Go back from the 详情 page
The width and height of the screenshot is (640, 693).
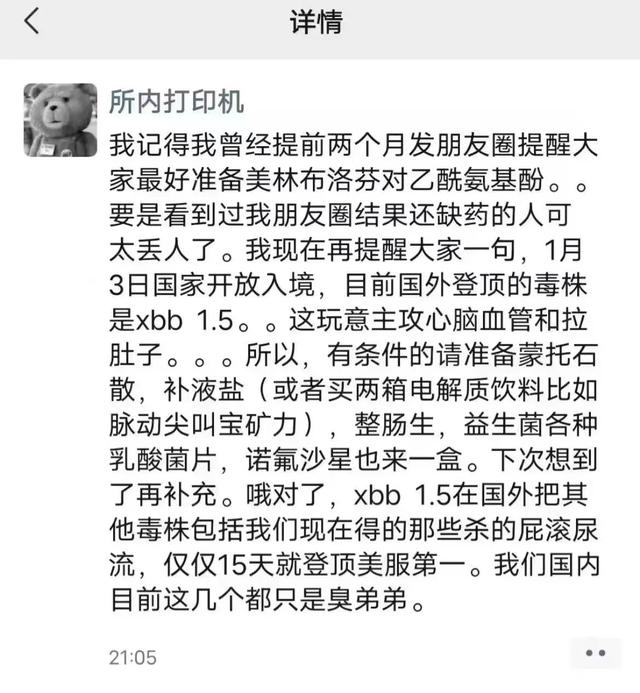click(x=32, y=22)
